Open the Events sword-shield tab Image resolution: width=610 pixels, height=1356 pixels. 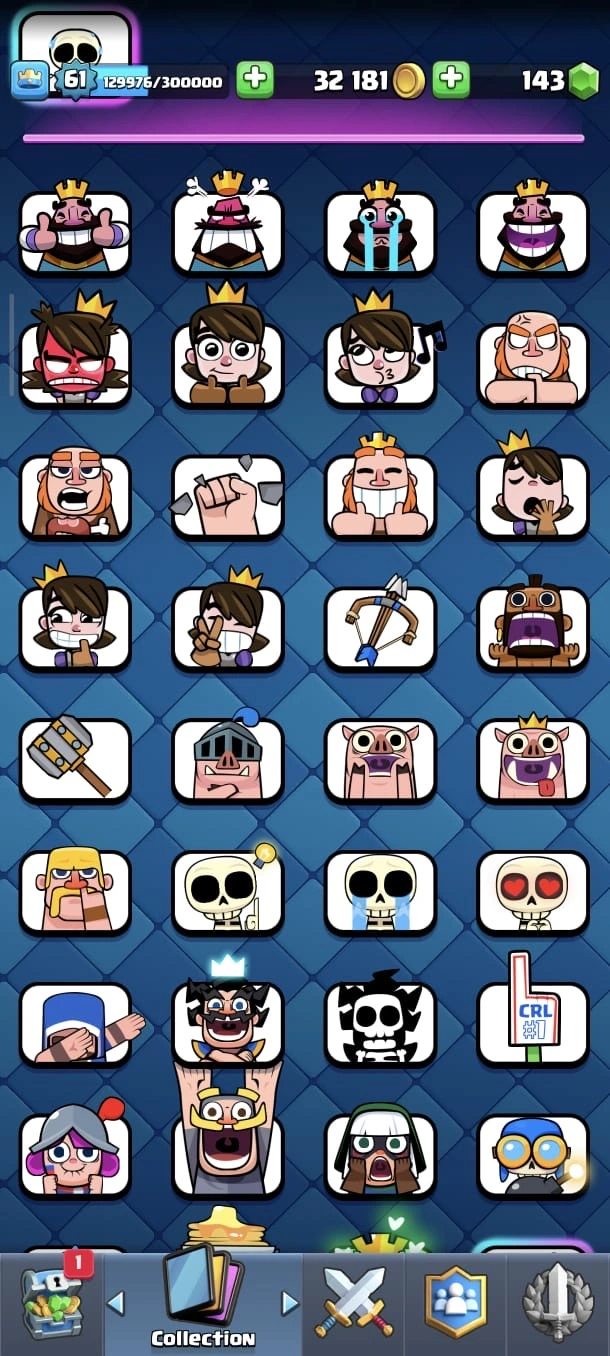558,1301
